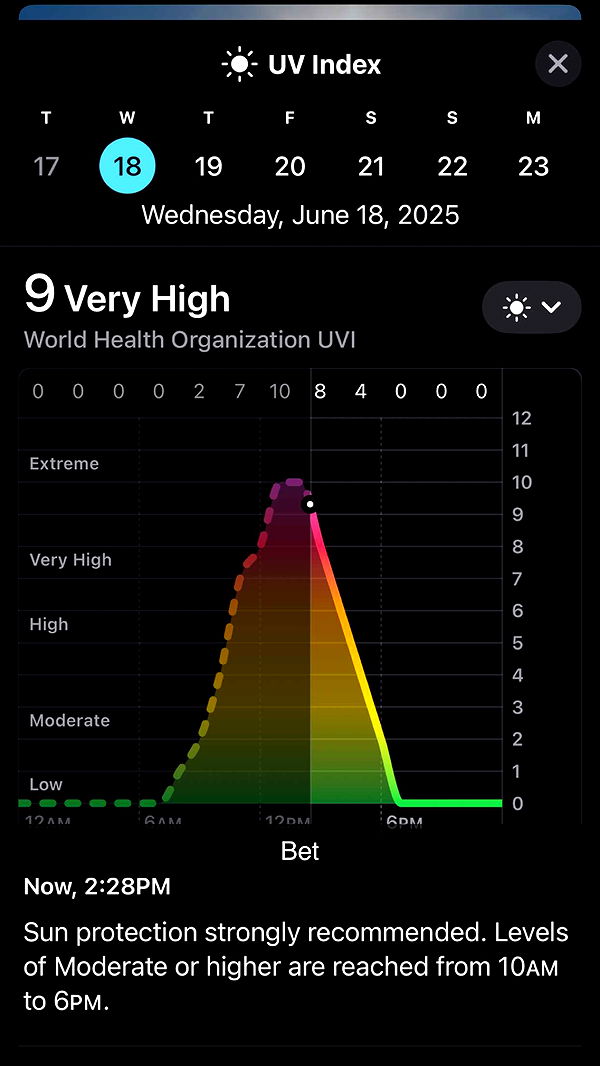This screenshot has width=600, height=1066.
Task: Select Tuesday the 17th
Action: click(x=46, y=166)
